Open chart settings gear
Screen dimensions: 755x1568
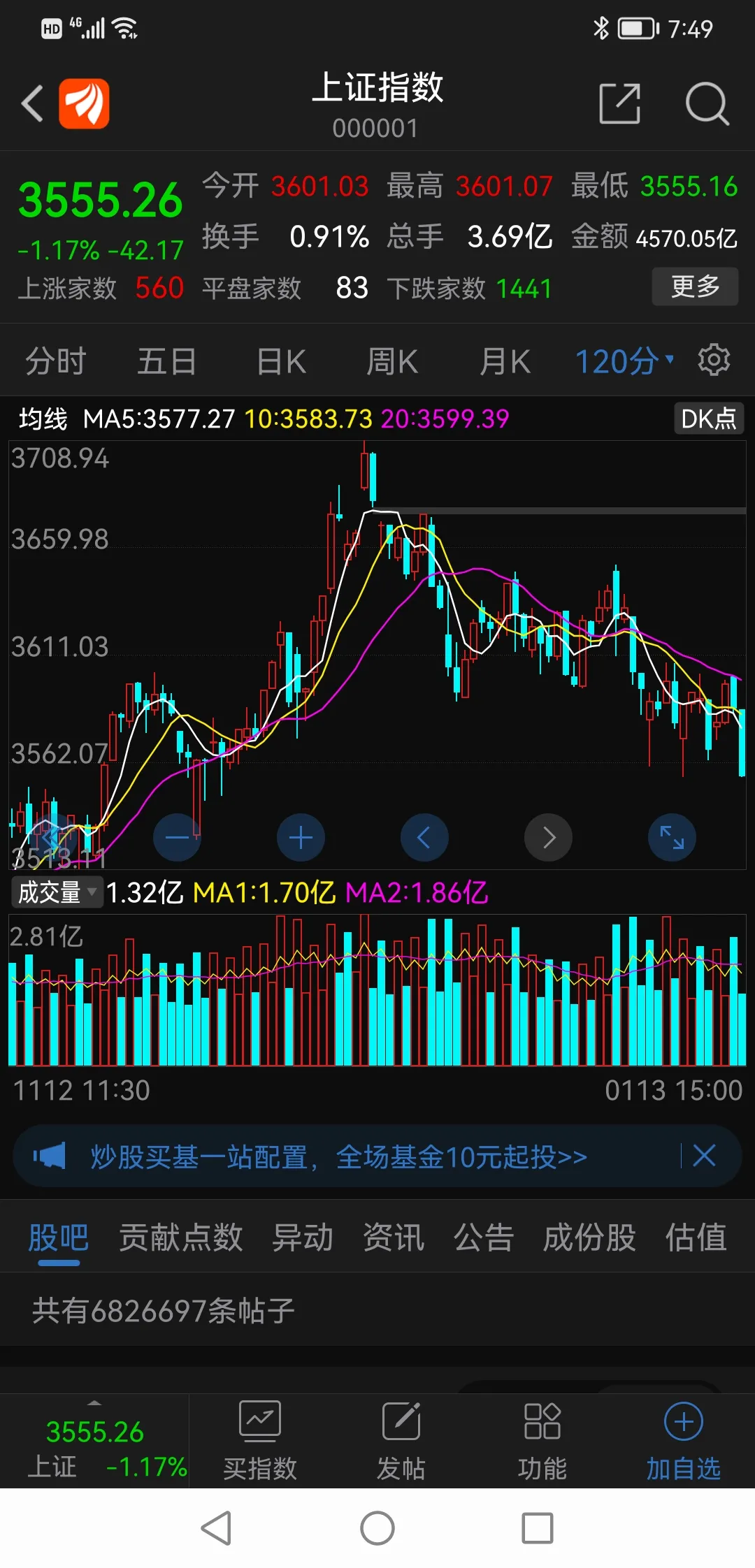714,361
